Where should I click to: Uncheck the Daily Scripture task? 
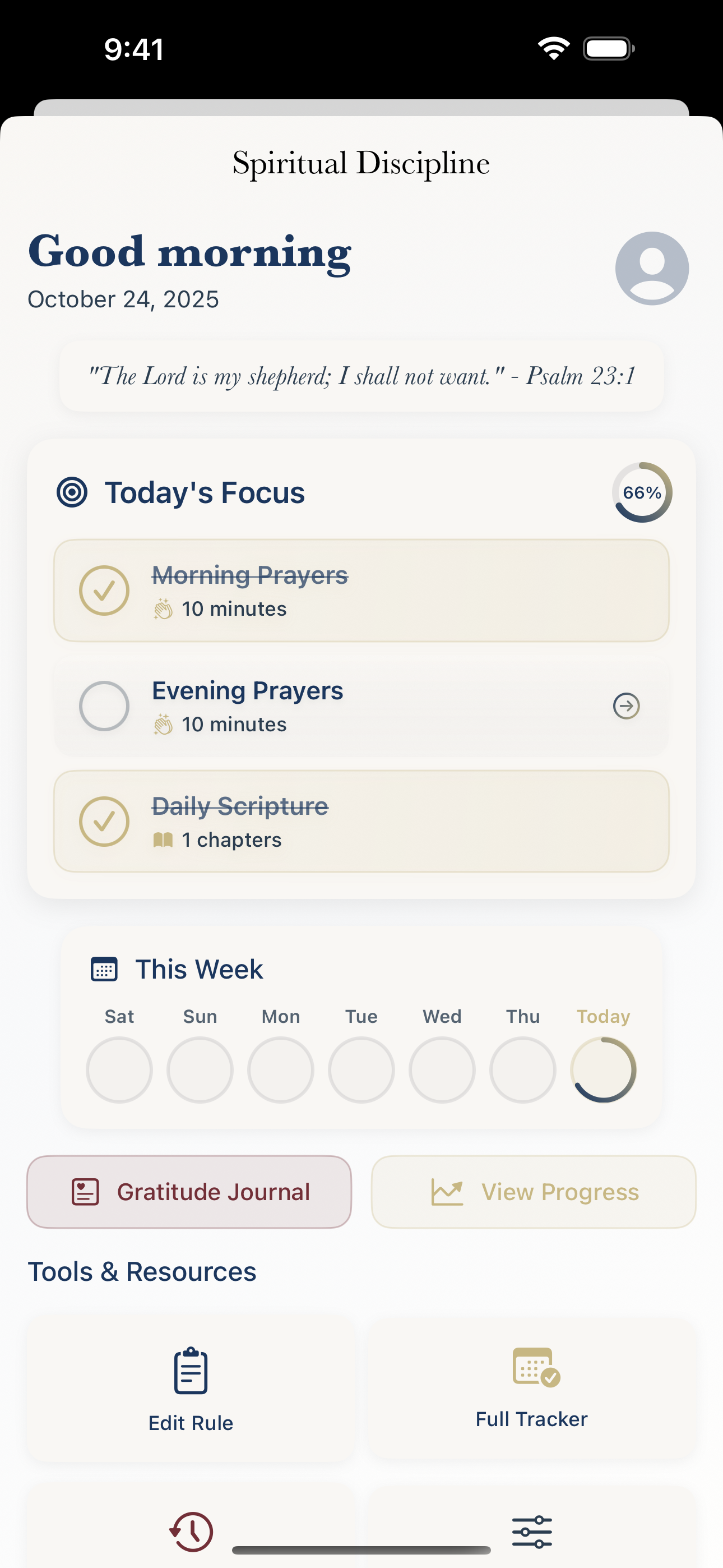[104, 821]
